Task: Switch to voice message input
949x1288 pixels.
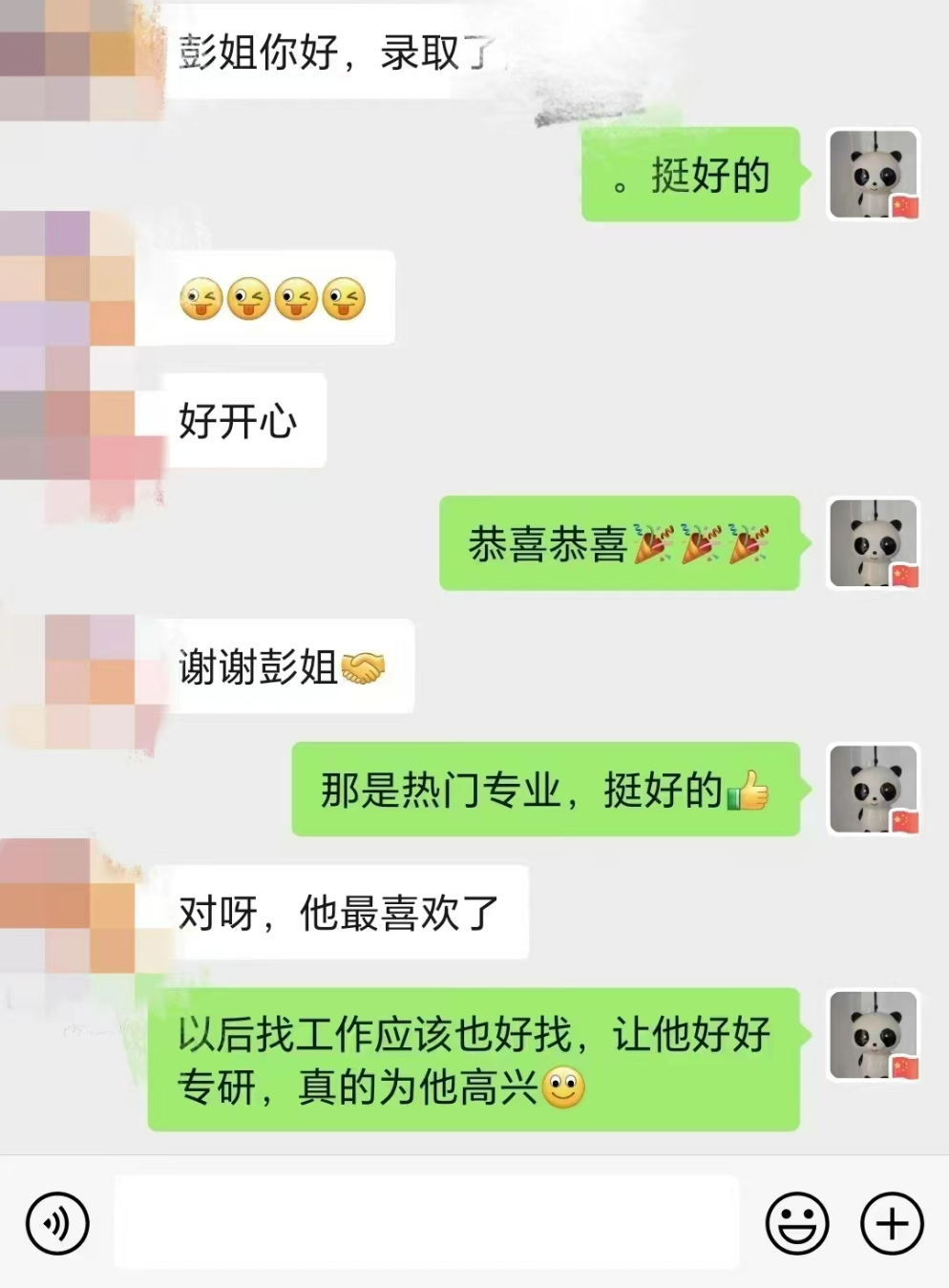Action: tap(57, 1223)
